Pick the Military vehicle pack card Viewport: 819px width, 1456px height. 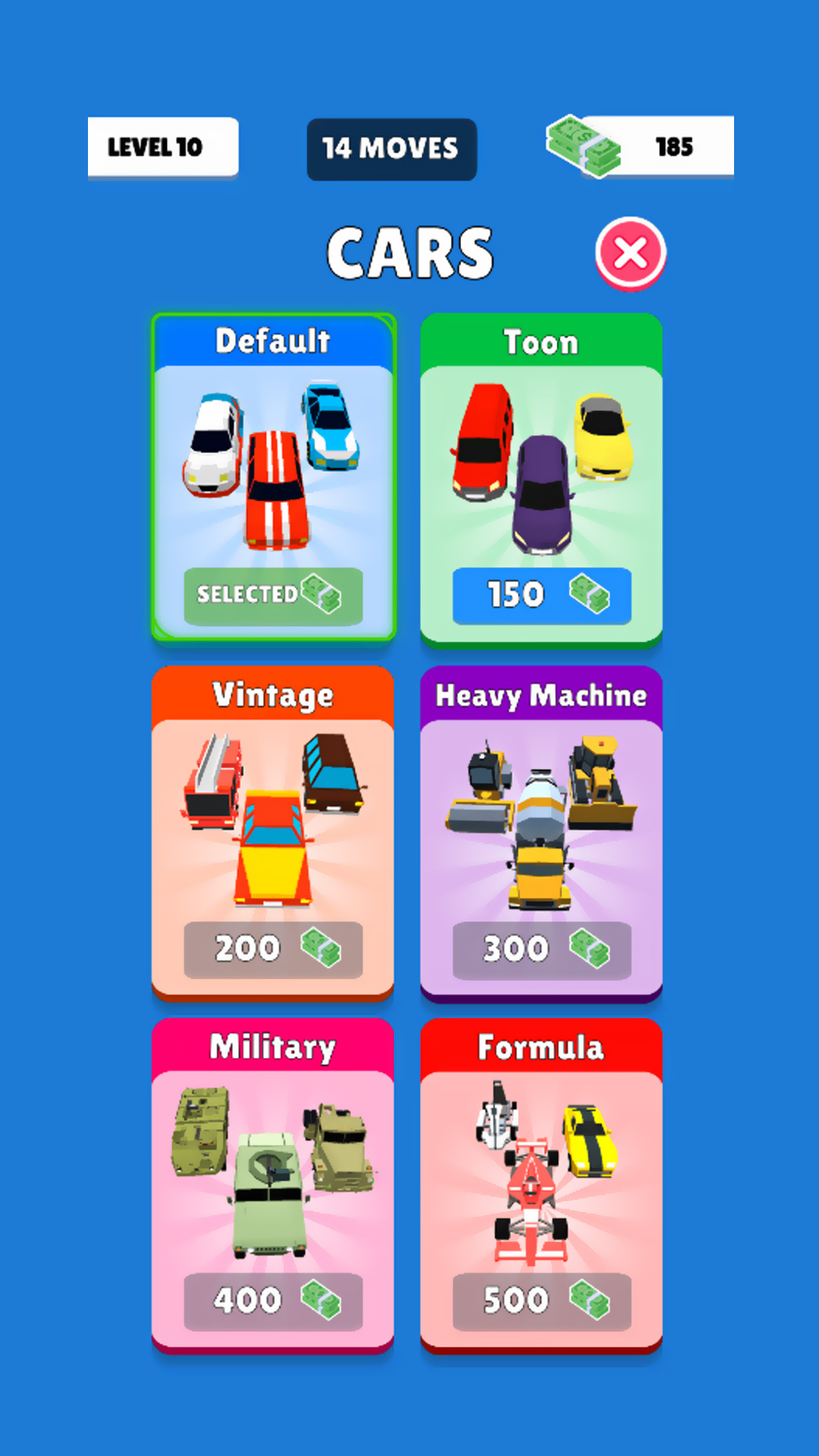[x=273, y=1183]
